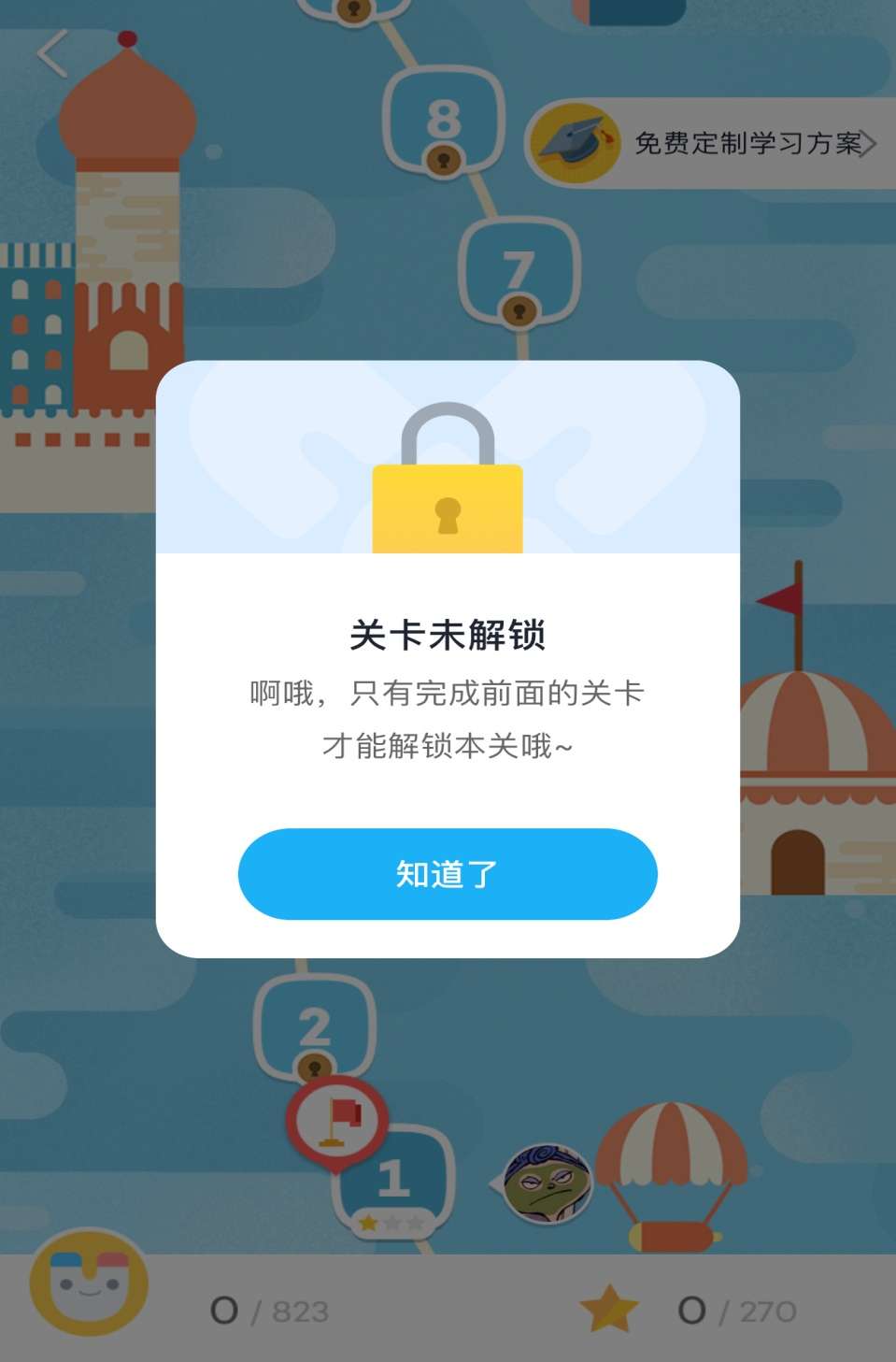Tap the back arrow at top left

point(51,53)
